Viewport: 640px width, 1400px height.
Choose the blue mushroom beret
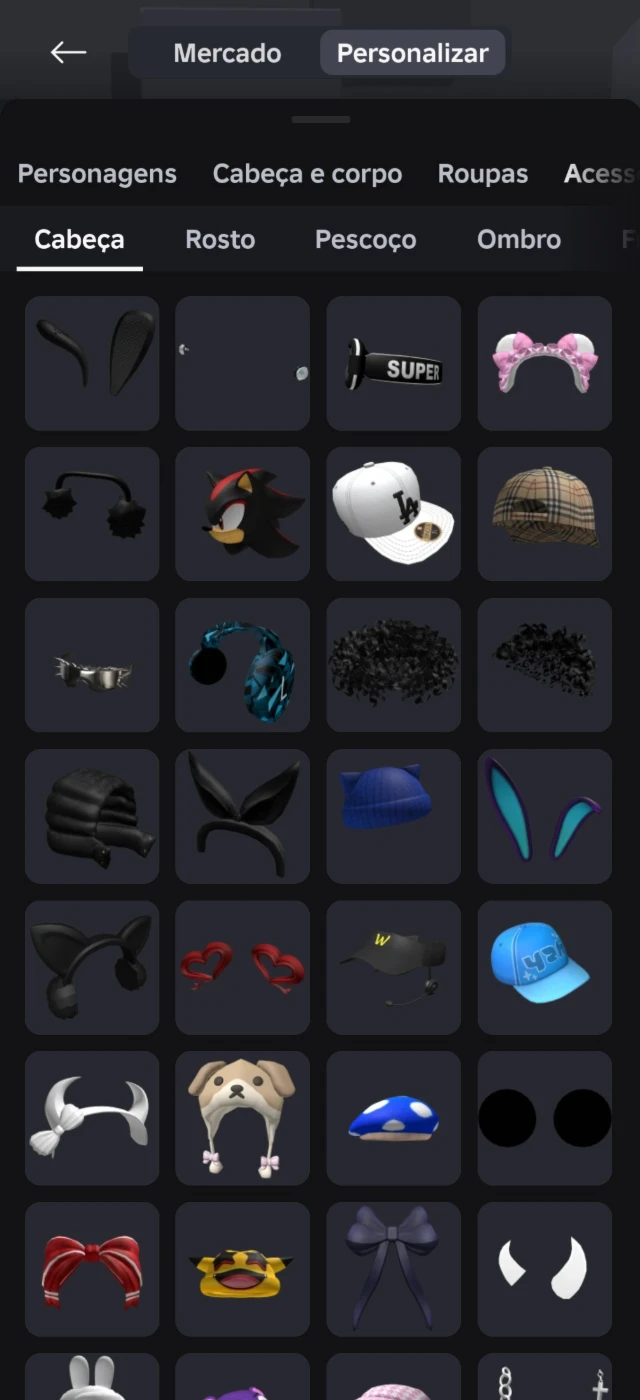(x=394, y=1118)
